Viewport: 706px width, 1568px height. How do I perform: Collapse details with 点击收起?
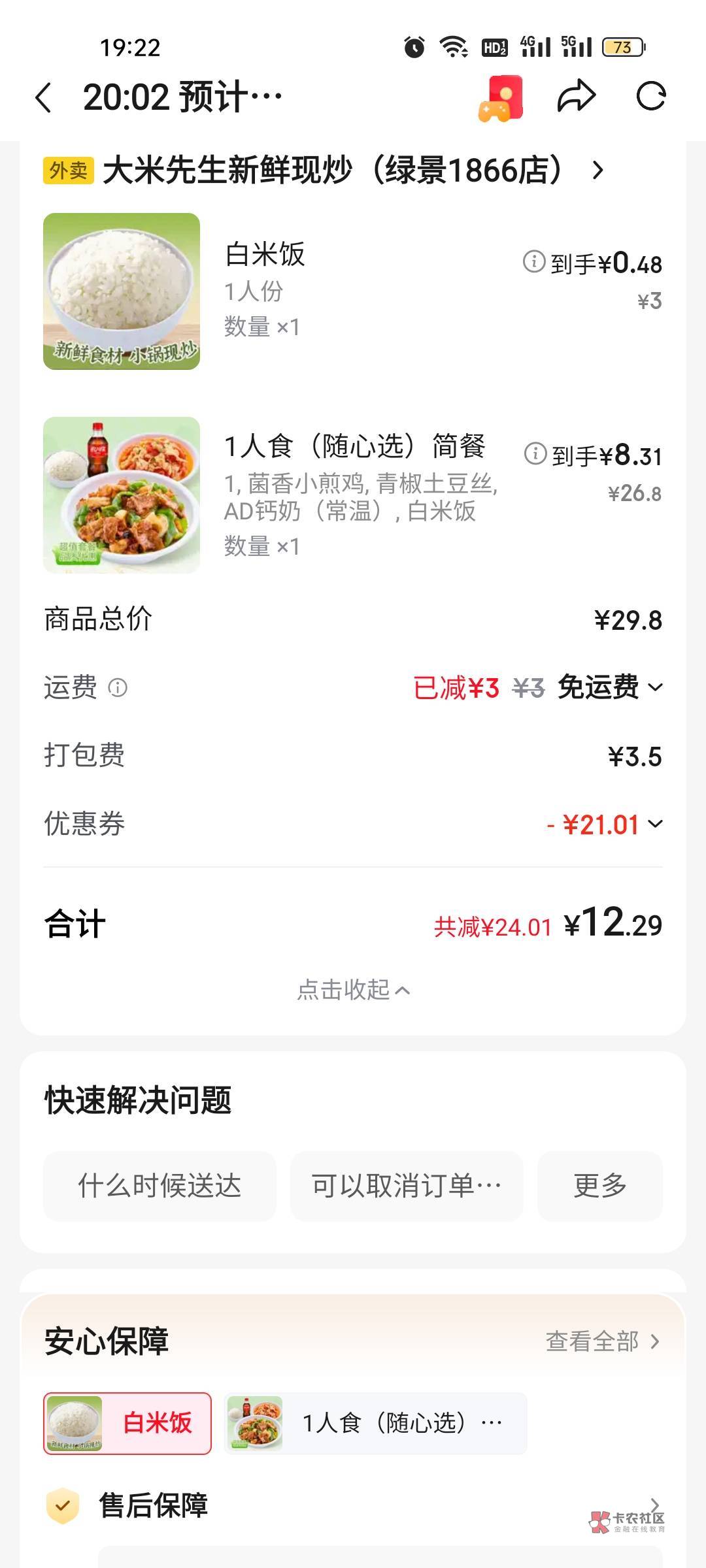point(353,990)
